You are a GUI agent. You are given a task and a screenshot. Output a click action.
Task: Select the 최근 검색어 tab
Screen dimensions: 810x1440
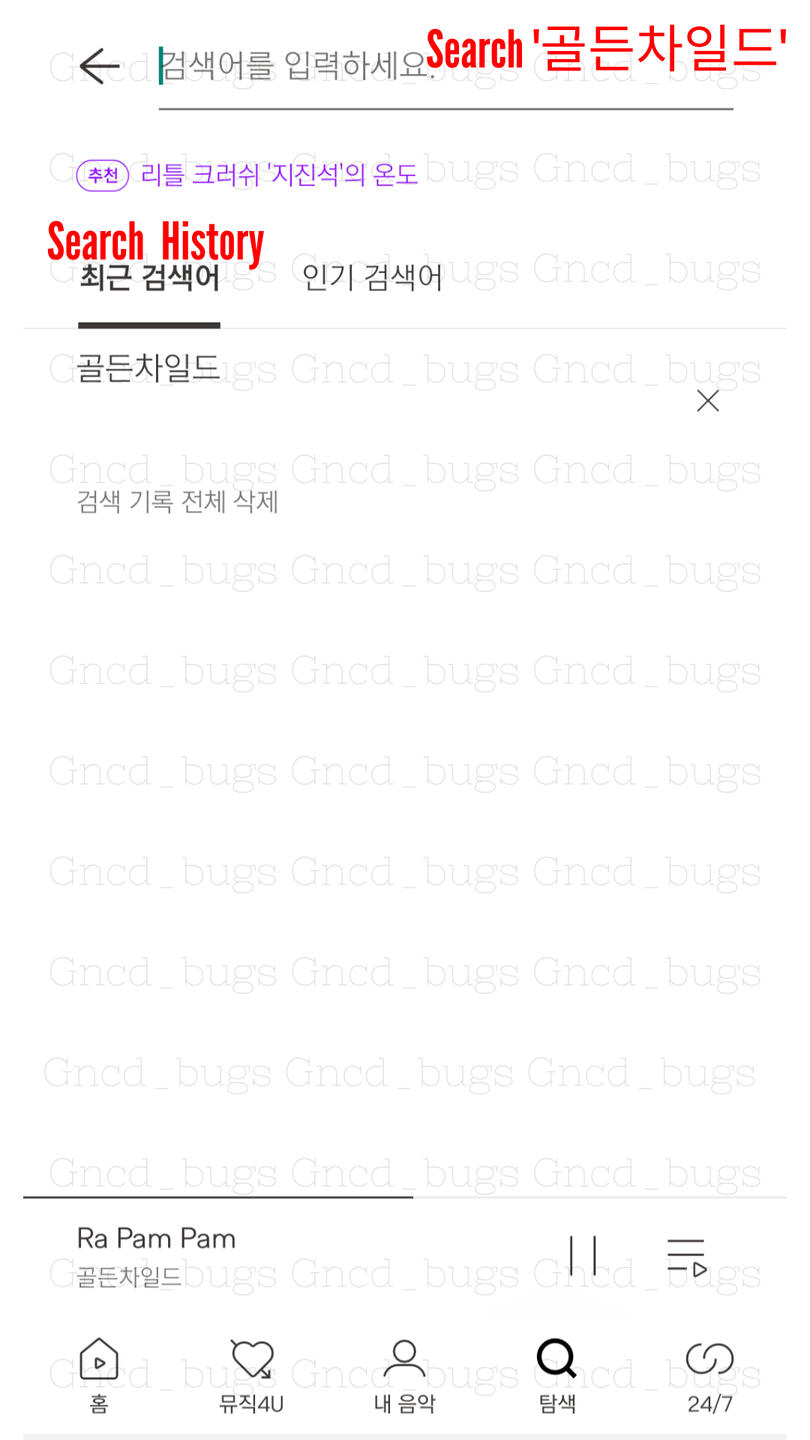click(x=149, y=277)
